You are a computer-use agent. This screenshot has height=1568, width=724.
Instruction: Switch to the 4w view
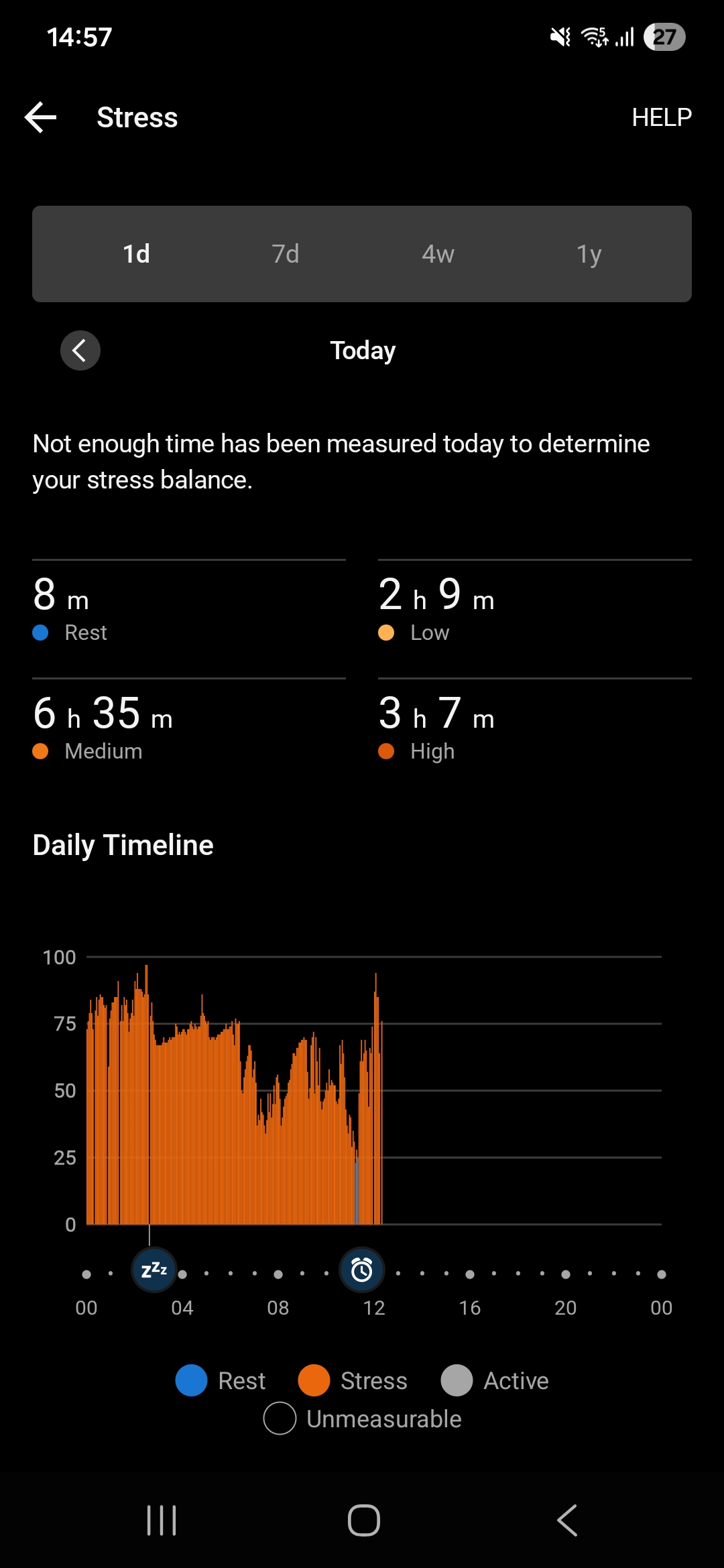tap(438, 254)
